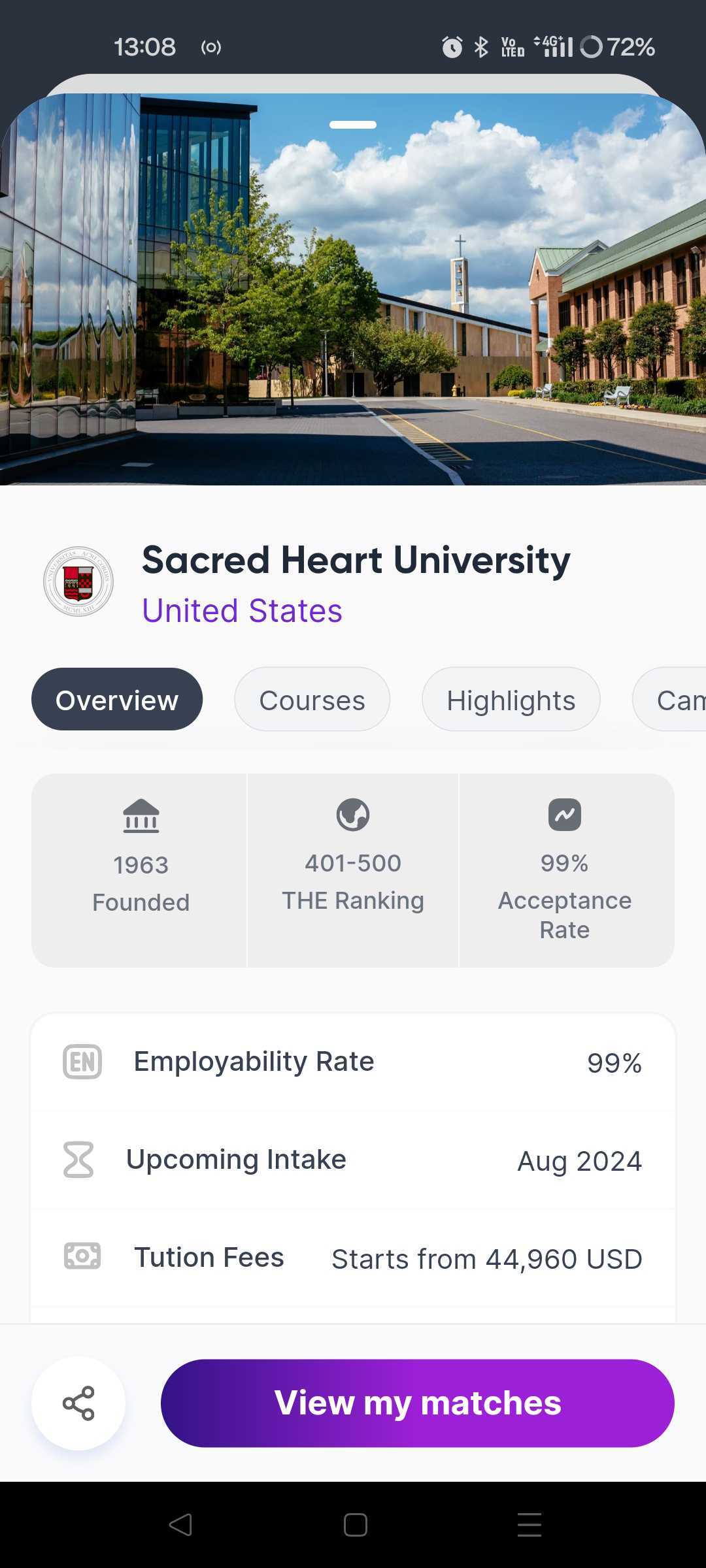Open recent apps from navigation bar
This screenshot has height=1568, width=706.
click(529, 1525)
